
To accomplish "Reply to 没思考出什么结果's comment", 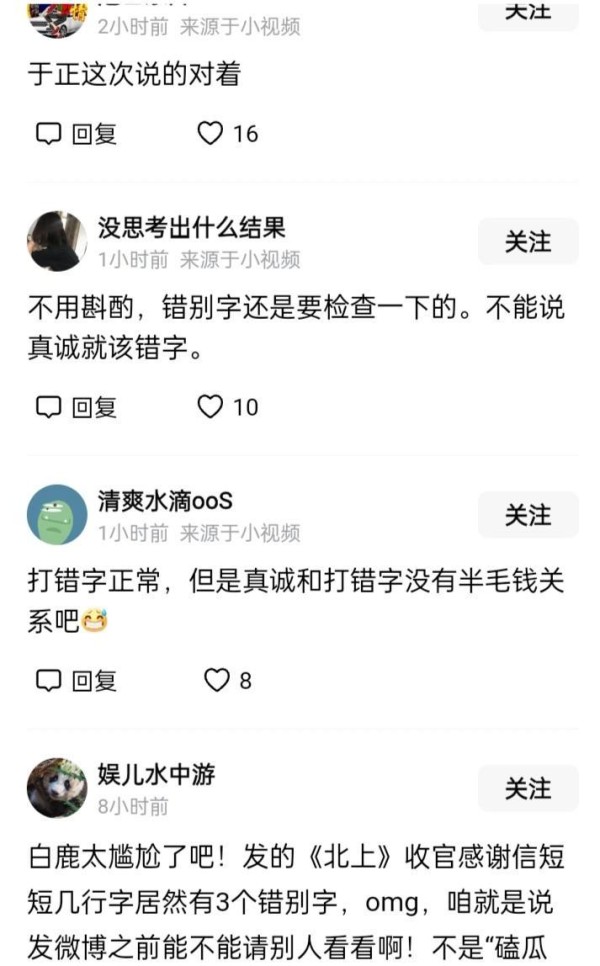I will click(x=76, y=407).
